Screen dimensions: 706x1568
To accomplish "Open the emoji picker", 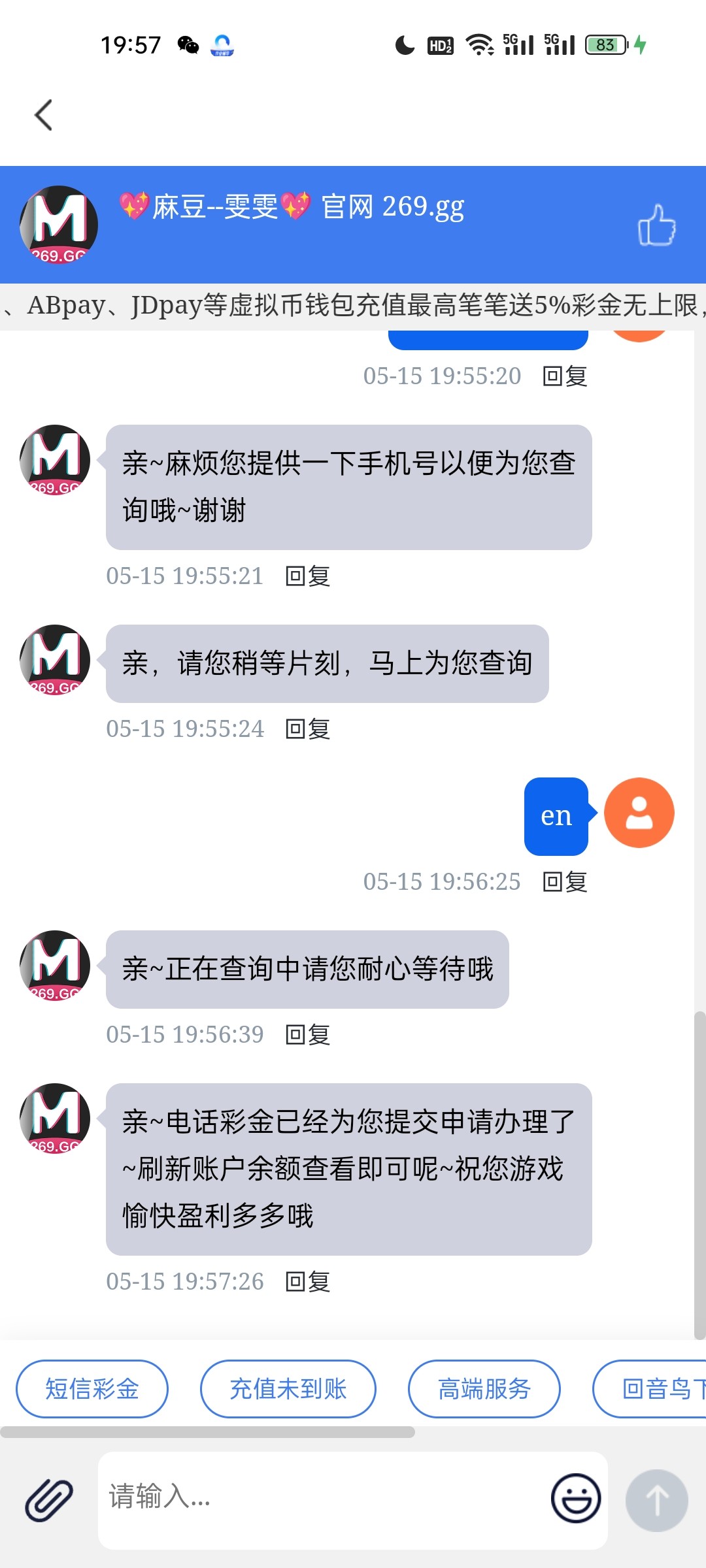I will pos(576,1498).
